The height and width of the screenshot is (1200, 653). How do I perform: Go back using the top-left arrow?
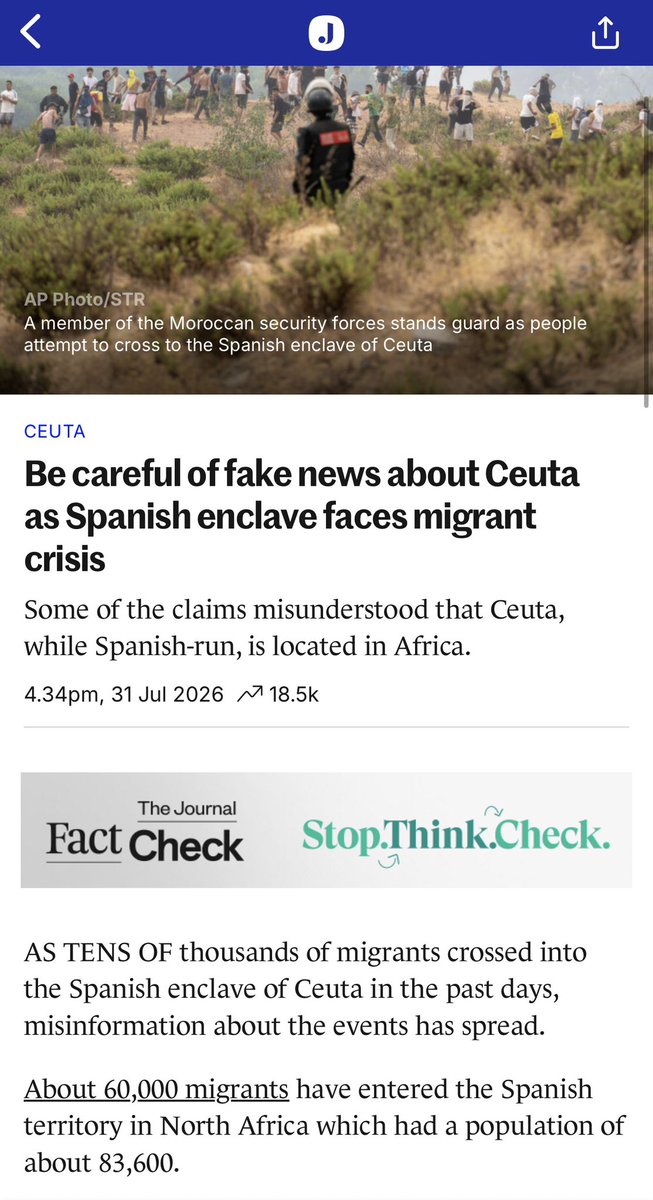(31, 32)
